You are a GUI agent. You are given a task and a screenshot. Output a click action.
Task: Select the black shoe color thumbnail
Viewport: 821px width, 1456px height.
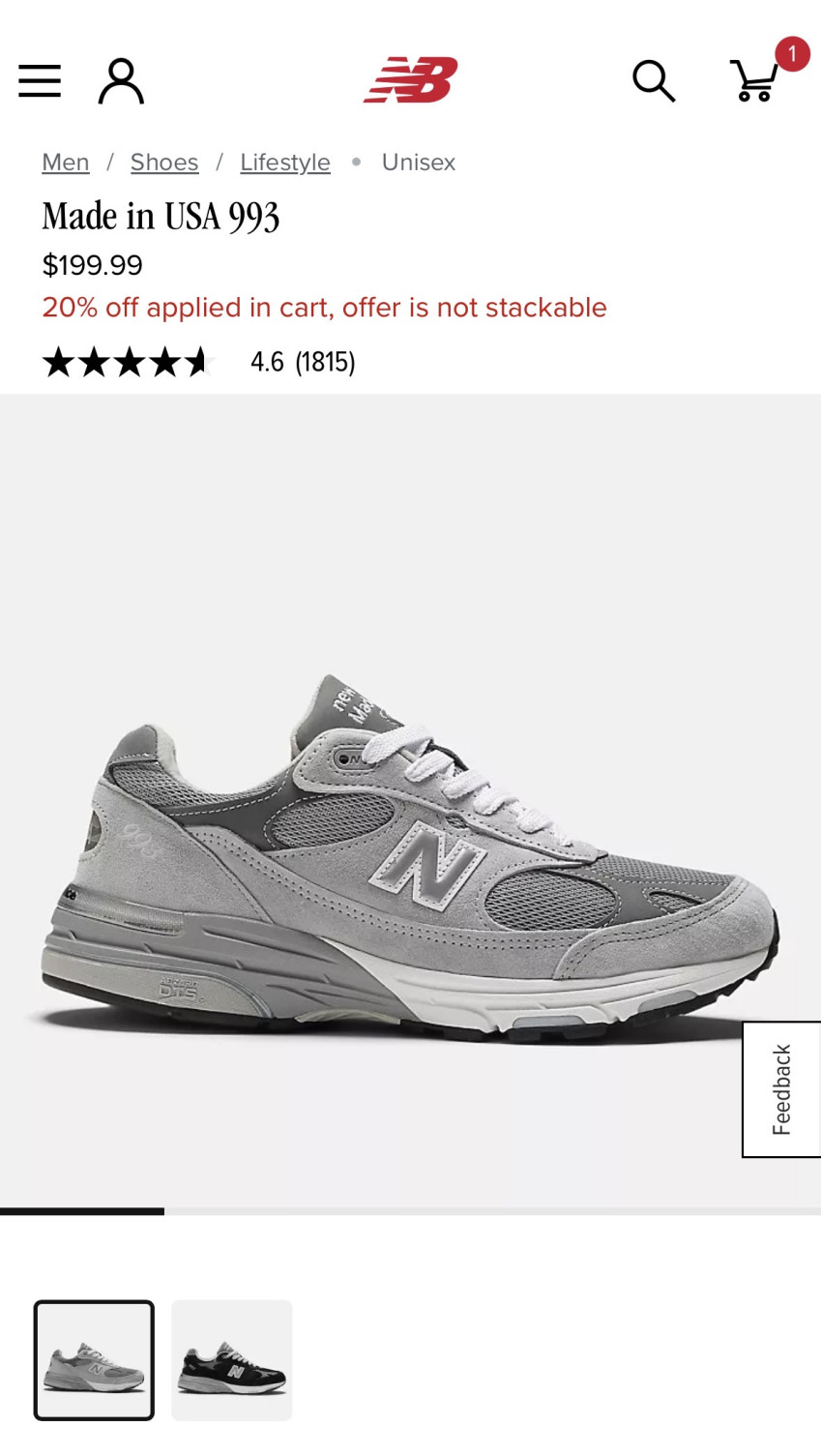(232, 1360)
